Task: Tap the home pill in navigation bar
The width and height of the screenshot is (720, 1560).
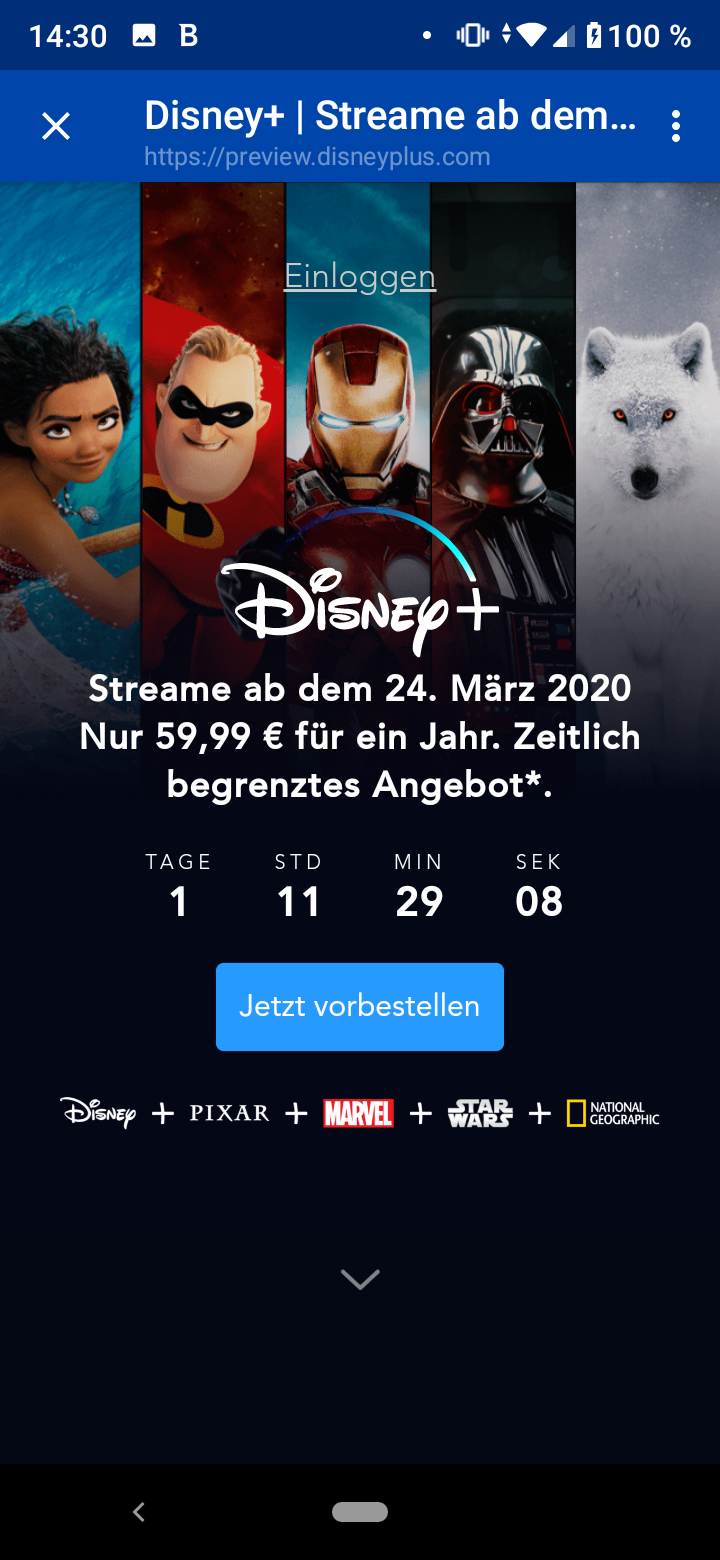Action: (x=360, y=1512)
